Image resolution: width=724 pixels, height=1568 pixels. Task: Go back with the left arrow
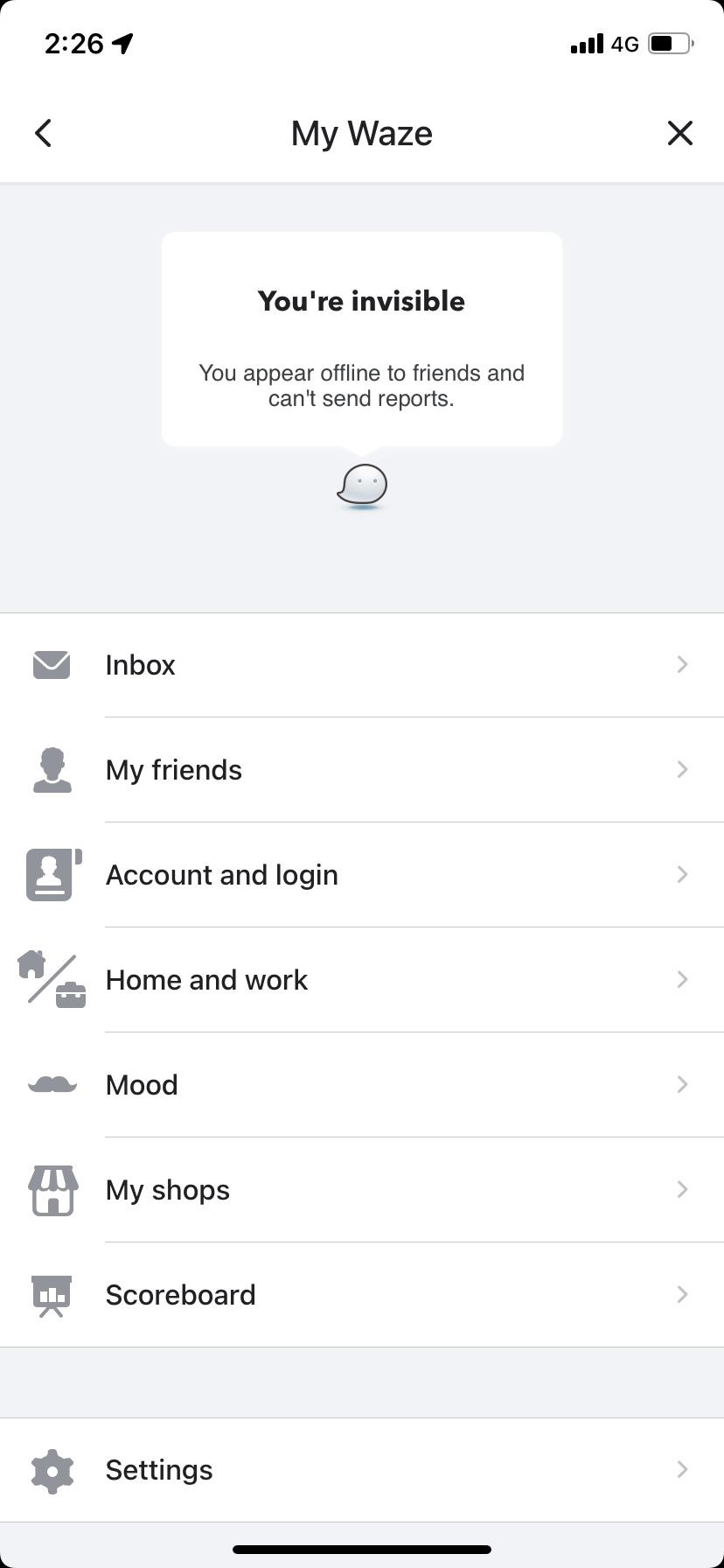[x=43, y=133]
